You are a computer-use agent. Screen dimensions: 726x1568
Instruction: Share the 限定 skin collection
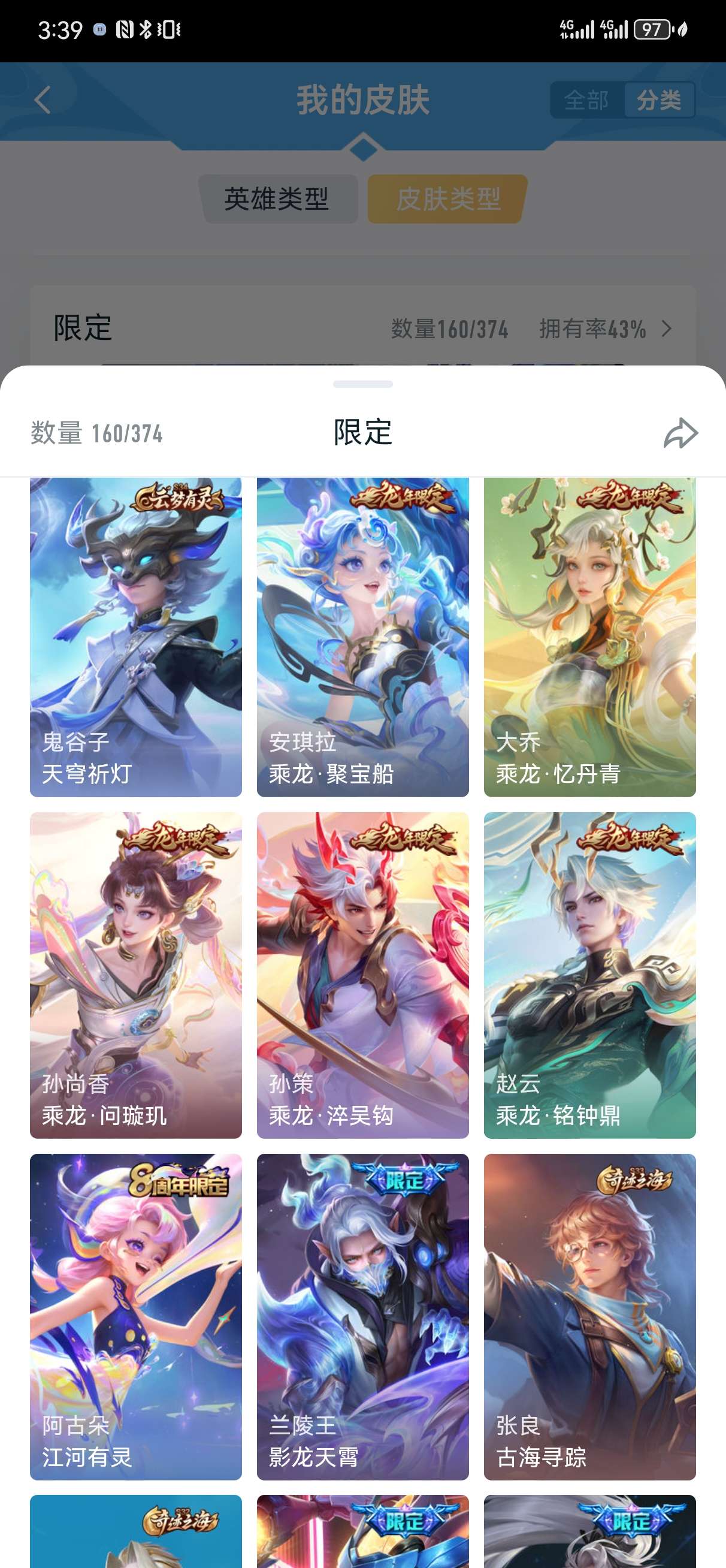pyautogui.click(x=680, y=433)
